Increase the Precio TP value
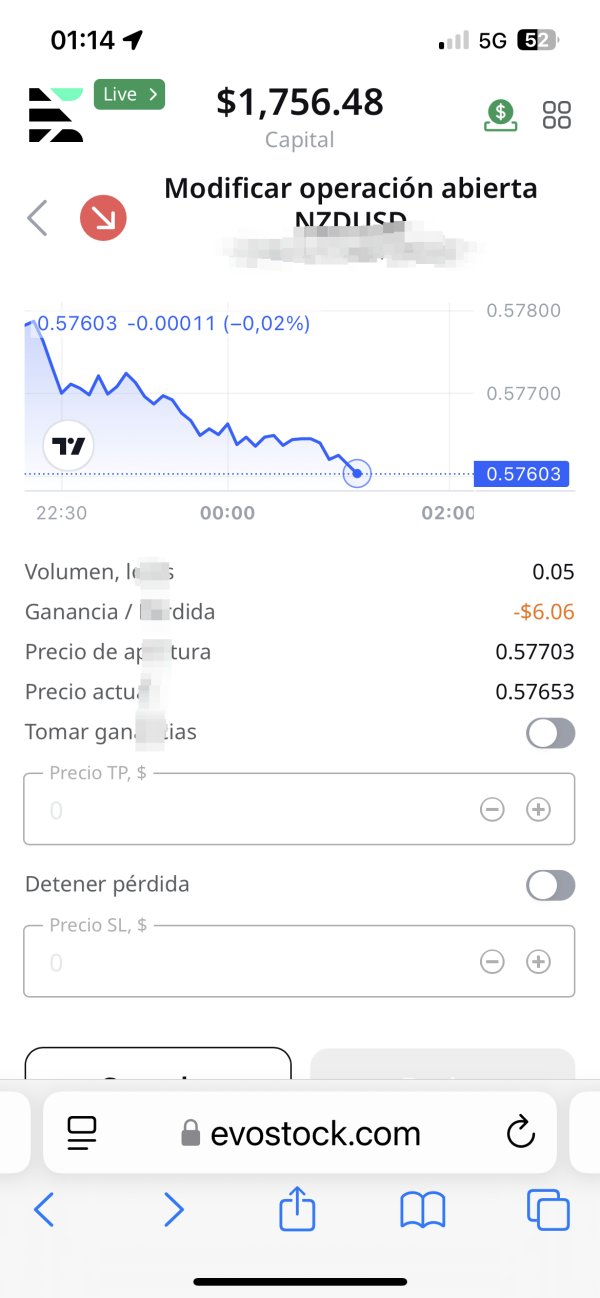This screenshot has width=600, height=1298. pos(539,810)
